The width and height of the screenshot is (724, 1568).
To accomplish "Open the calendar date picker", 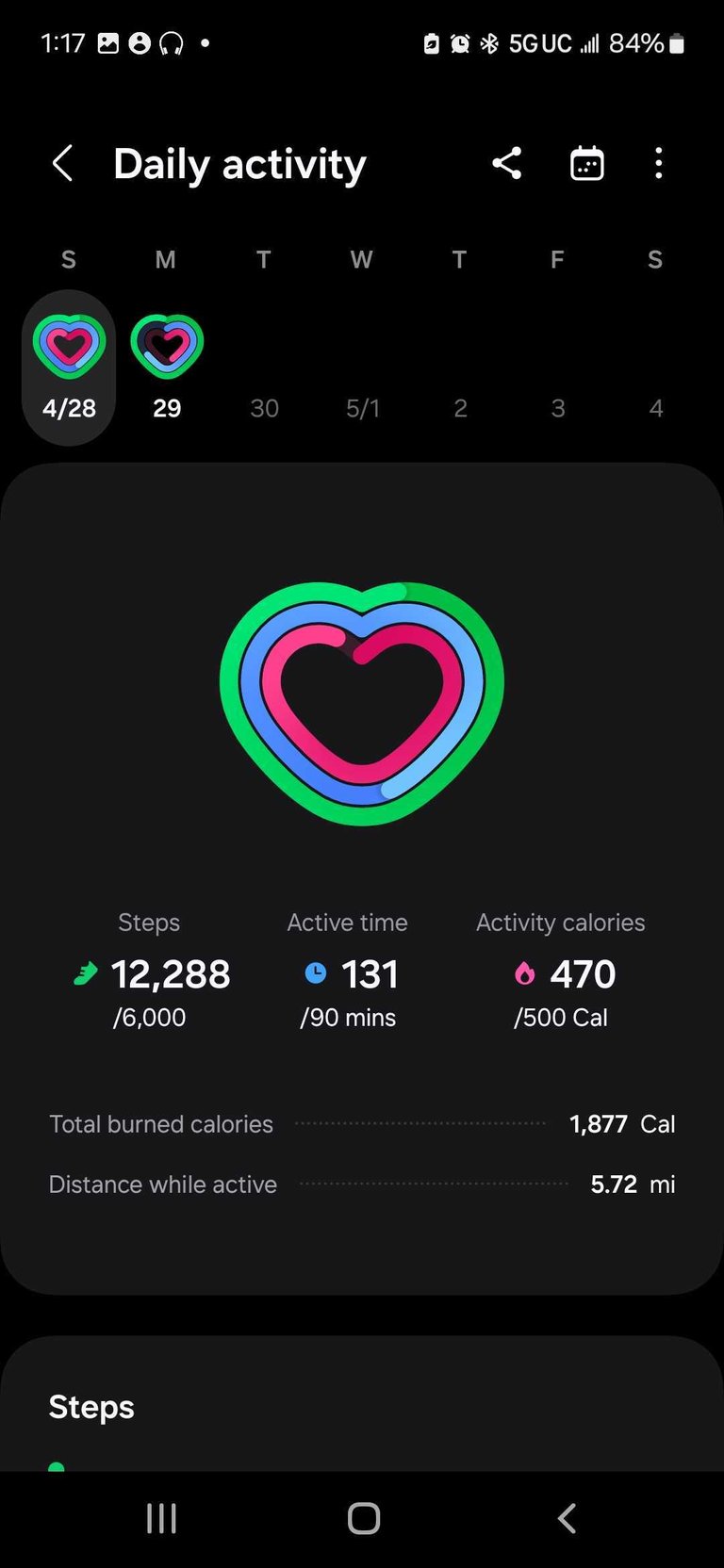I will (586, 164).
